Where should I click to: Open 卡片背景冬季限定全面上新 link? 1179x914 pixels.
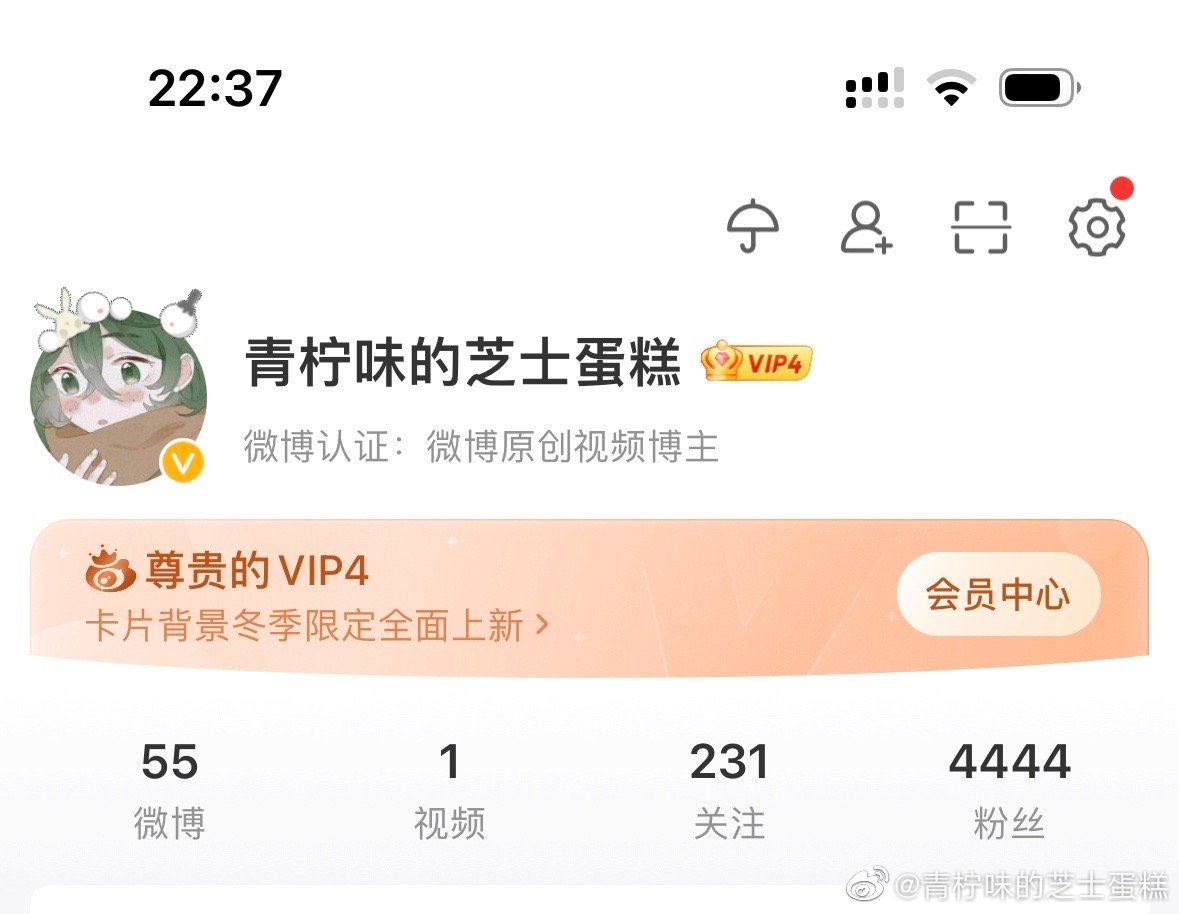317,626
